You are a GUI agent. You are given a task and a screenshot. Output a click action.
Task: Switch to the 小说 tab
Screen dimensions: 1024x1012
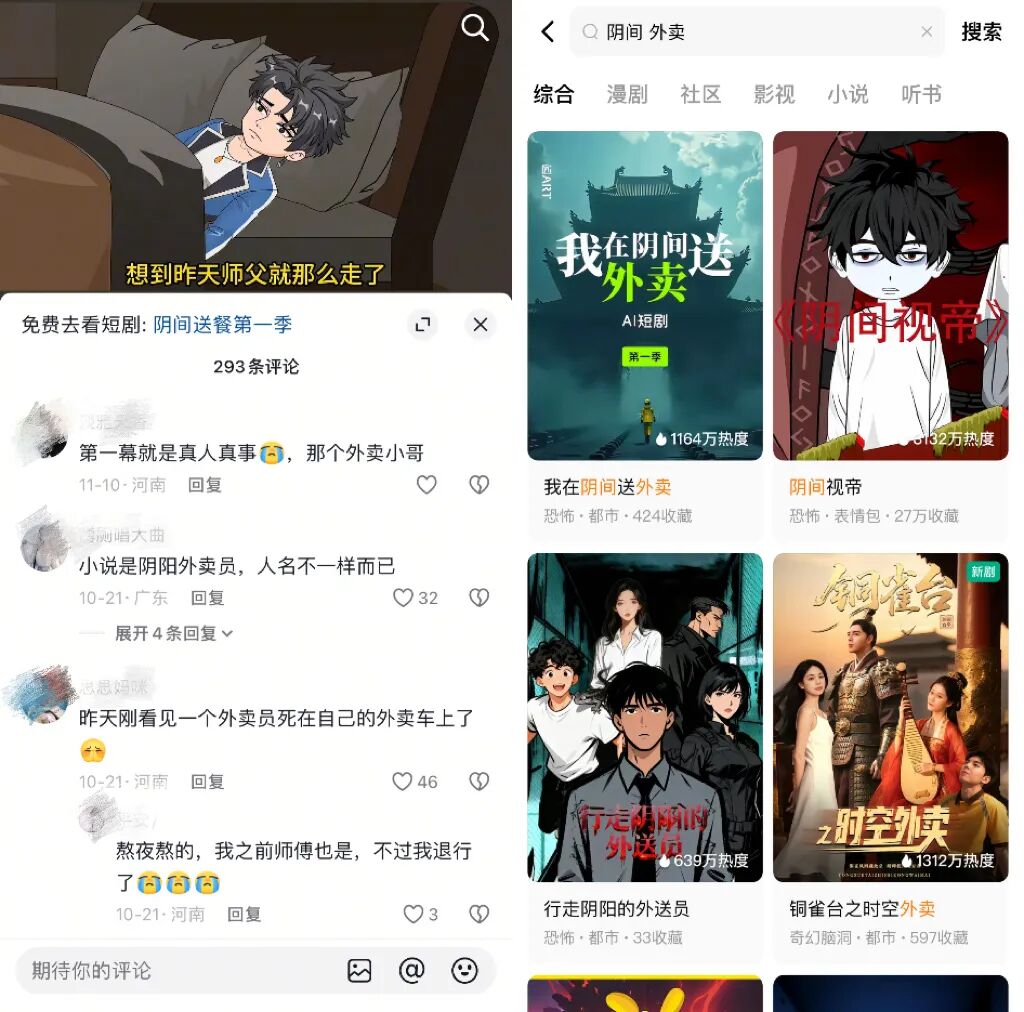click(x=847, y=94)
